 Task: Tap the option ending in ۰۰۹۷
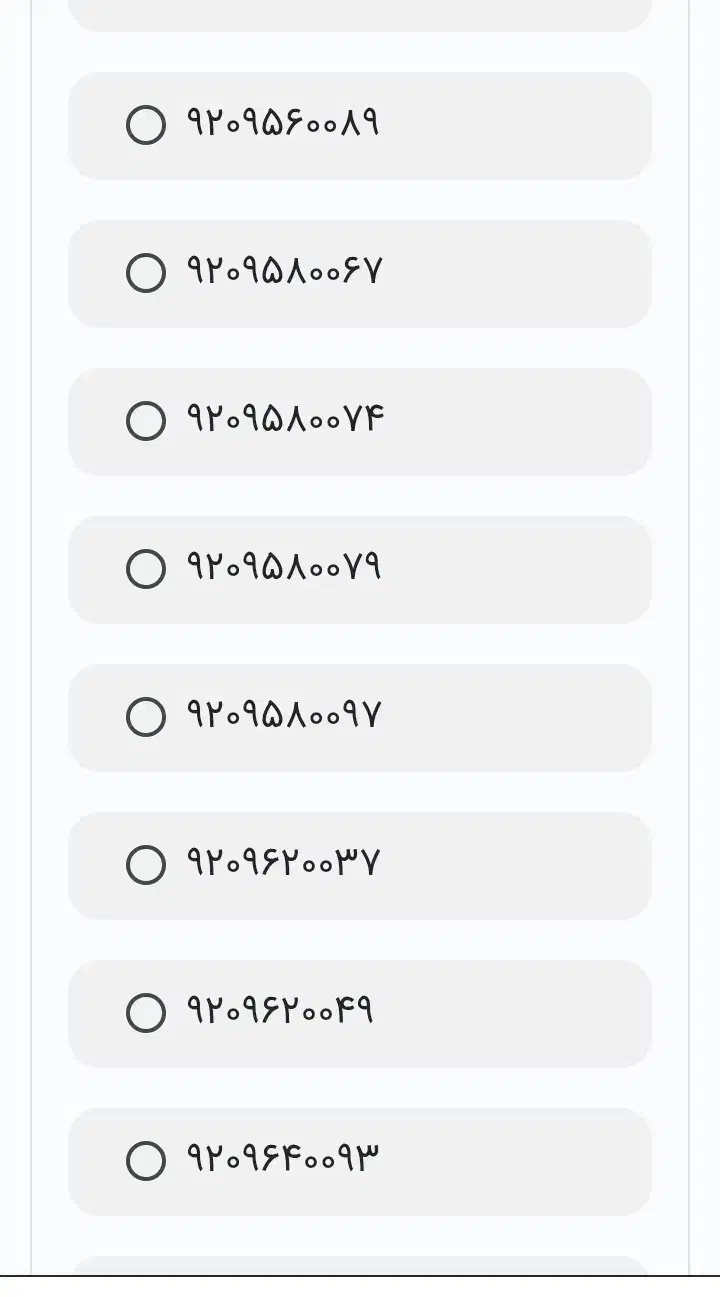(146, 717)
